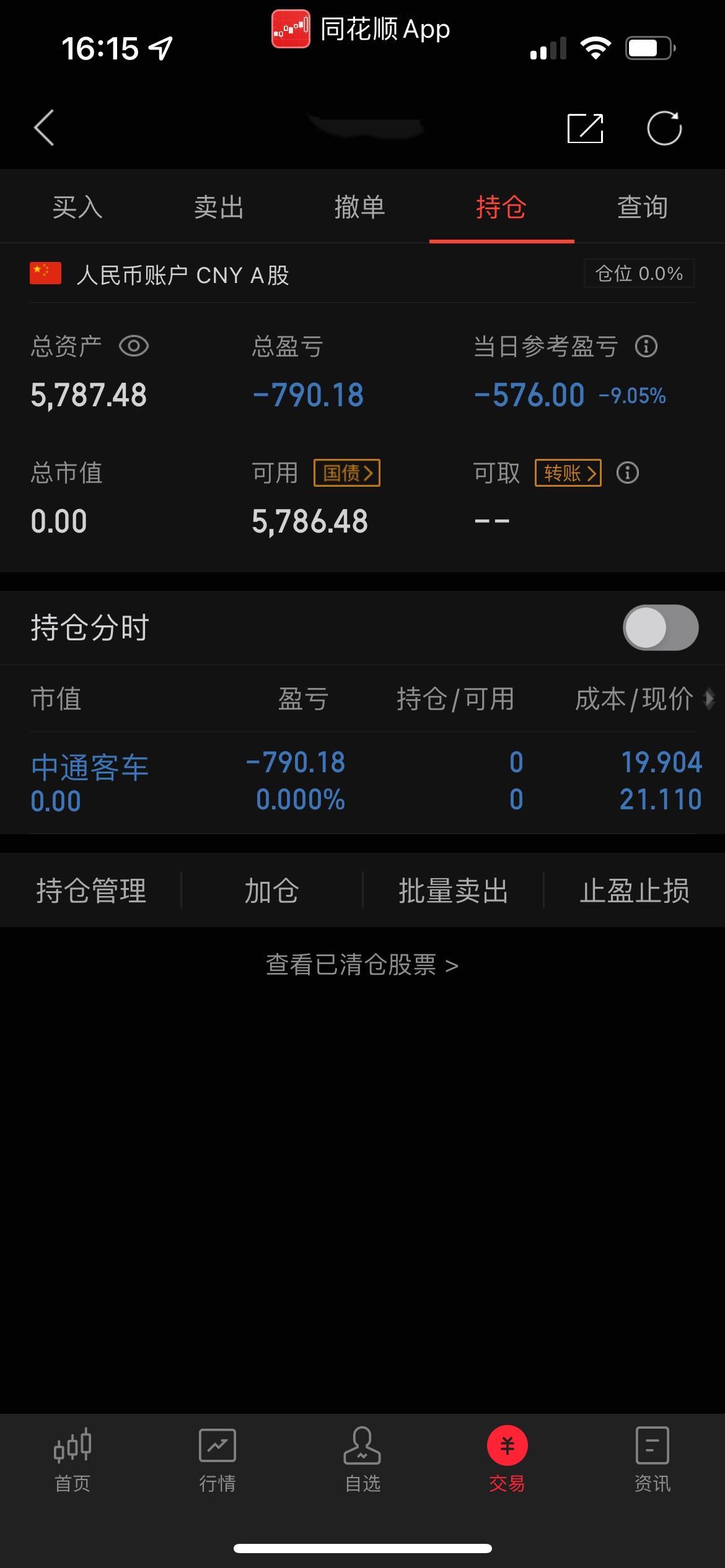Switch to the 行情 bottom tab
This screenshot has height=1568, width=725.
pos(217,1459)
